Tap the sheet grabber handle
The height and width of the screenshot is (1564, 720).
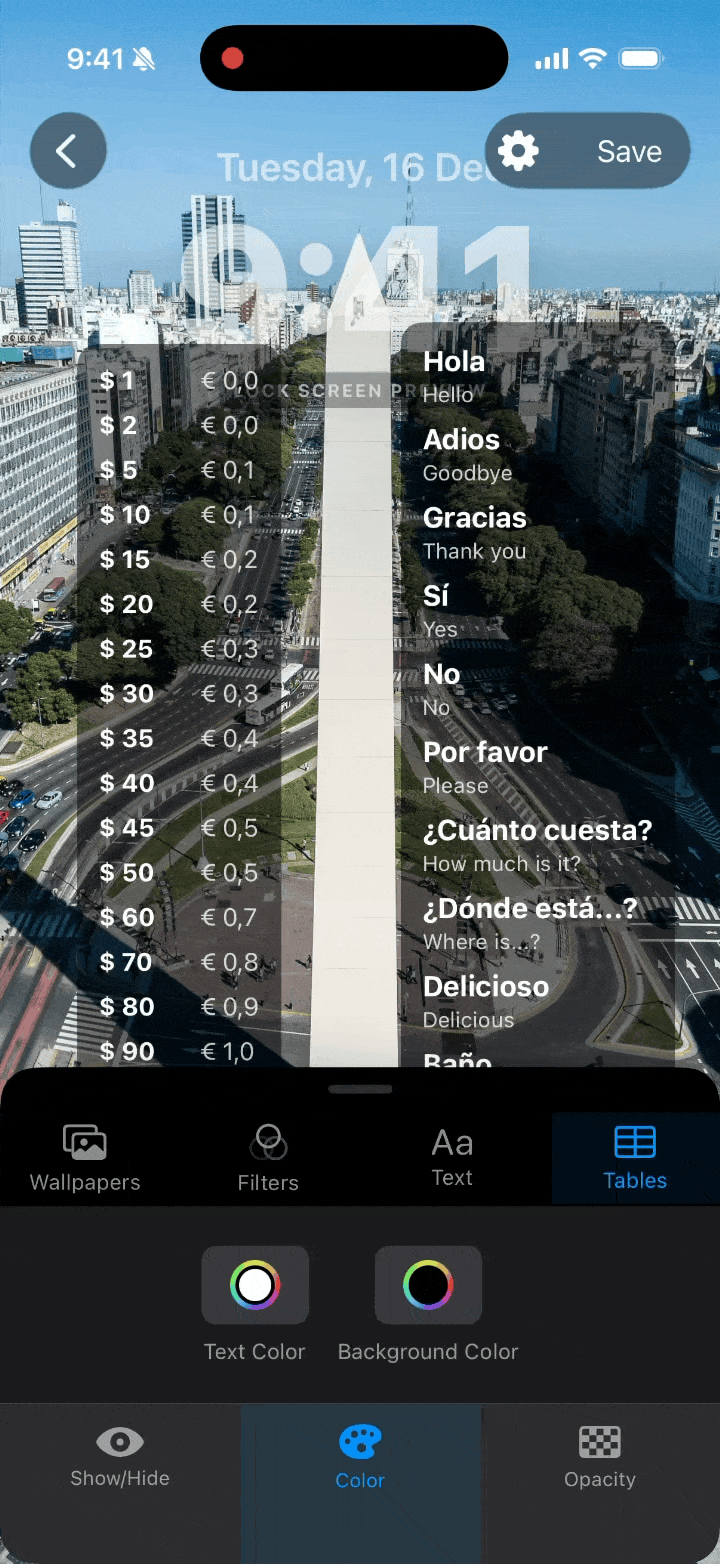coord(360,1090)
